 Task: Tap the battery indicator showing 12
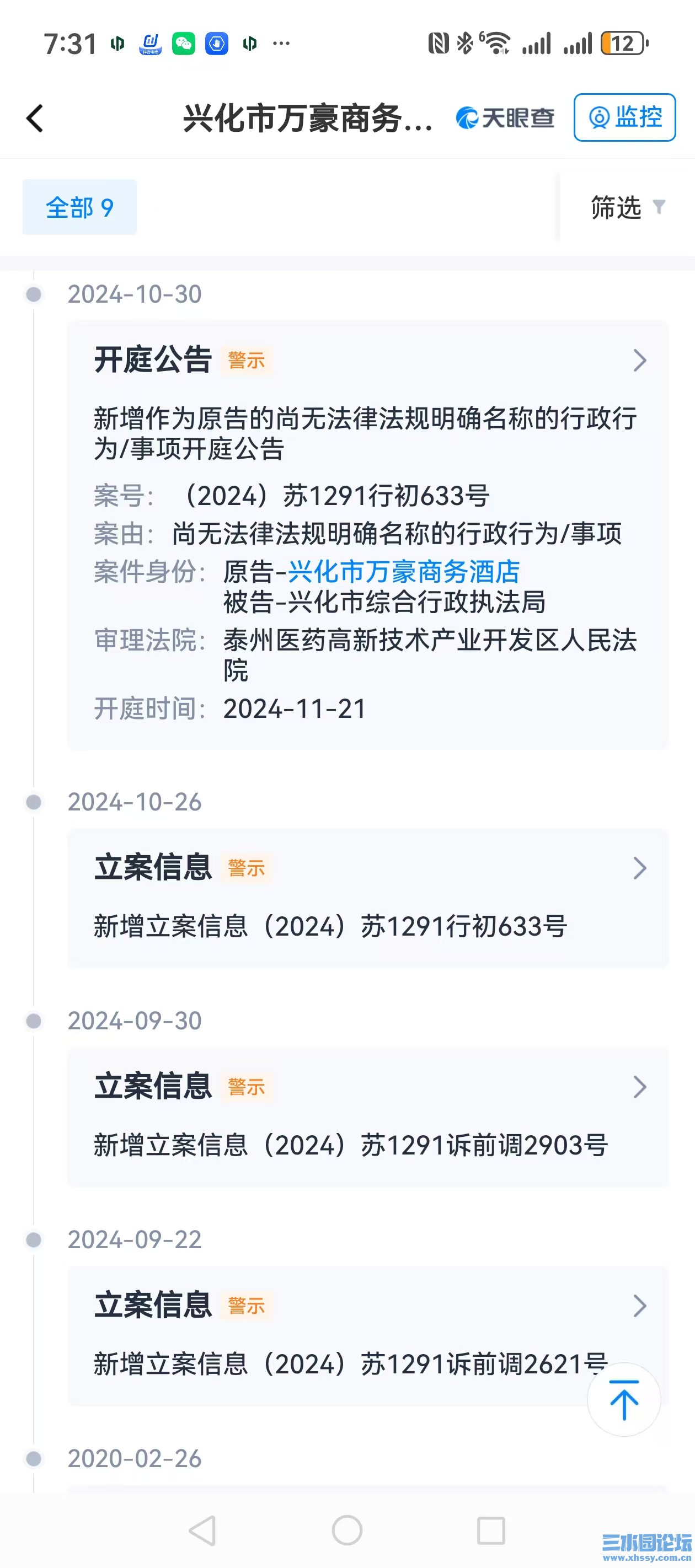coord(621,42)
